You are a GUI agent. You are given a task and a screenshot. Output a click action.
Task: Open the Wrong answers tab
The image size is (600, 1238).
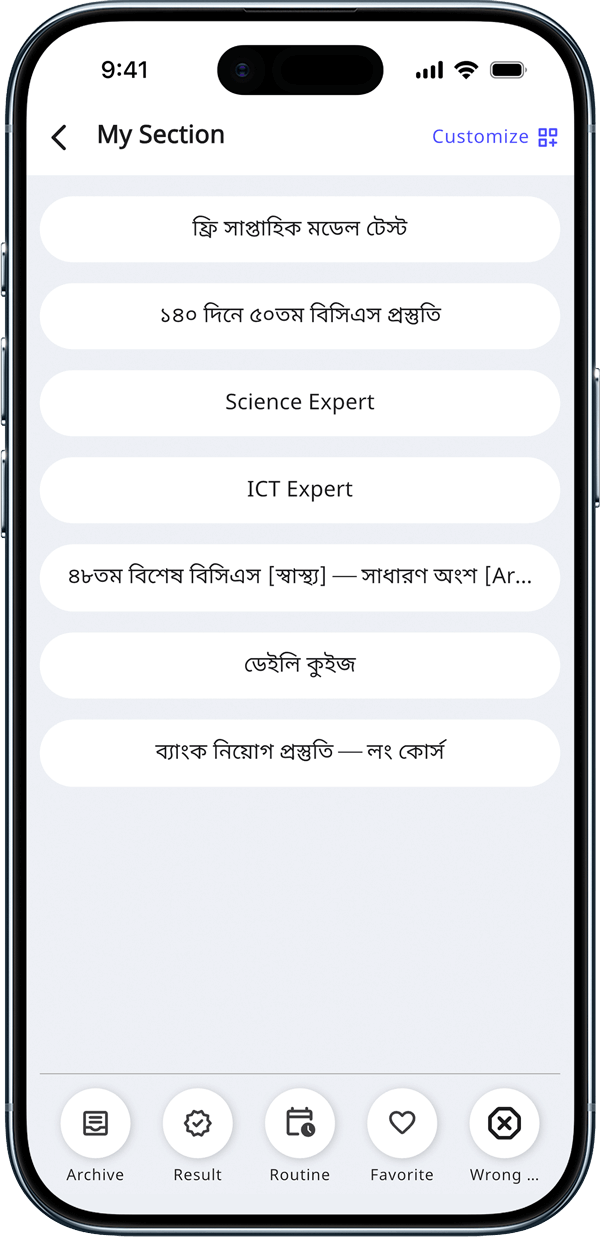pos(504,1124)
